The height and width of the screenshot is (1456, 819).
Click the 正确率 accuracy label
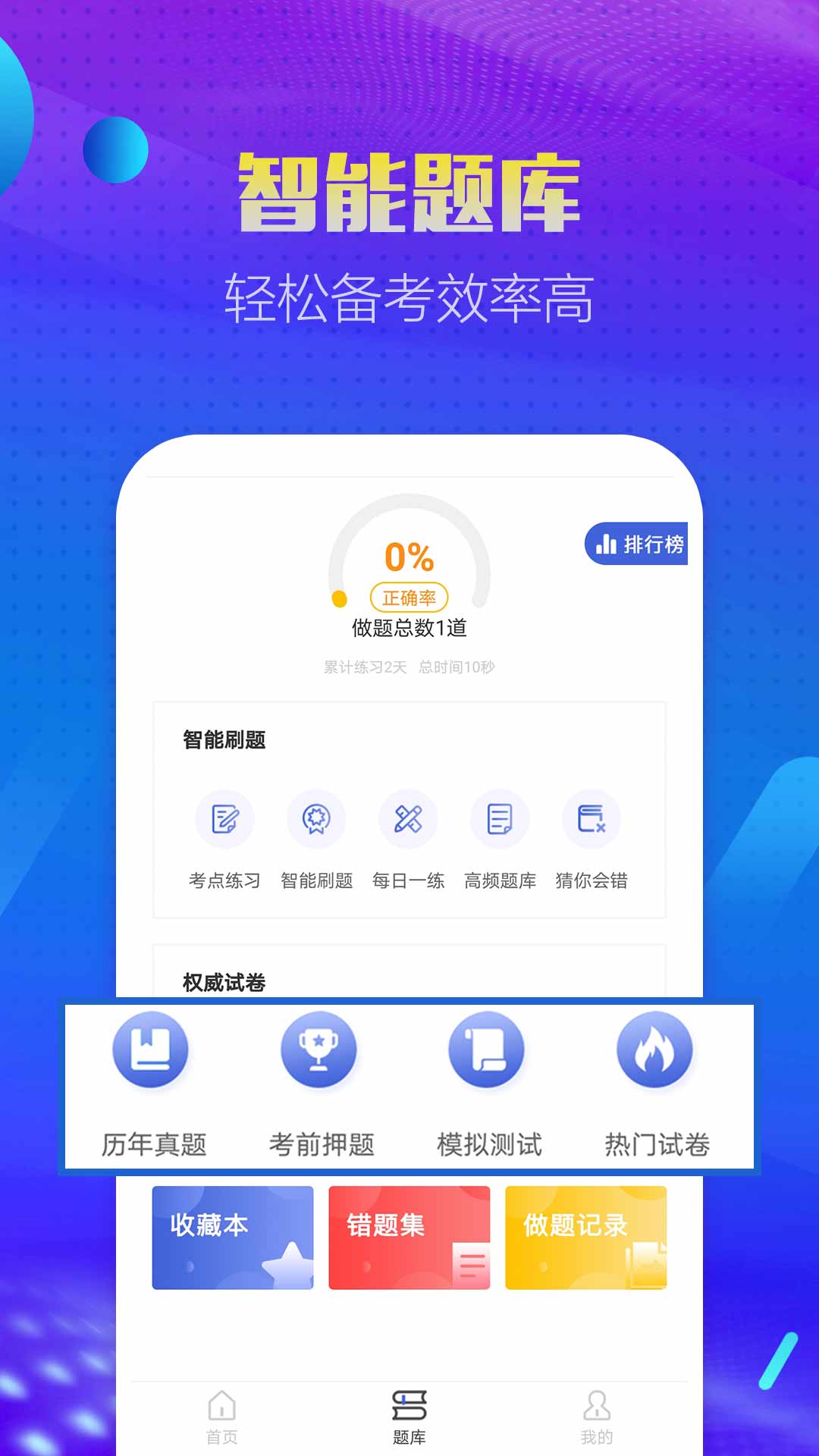409,597
